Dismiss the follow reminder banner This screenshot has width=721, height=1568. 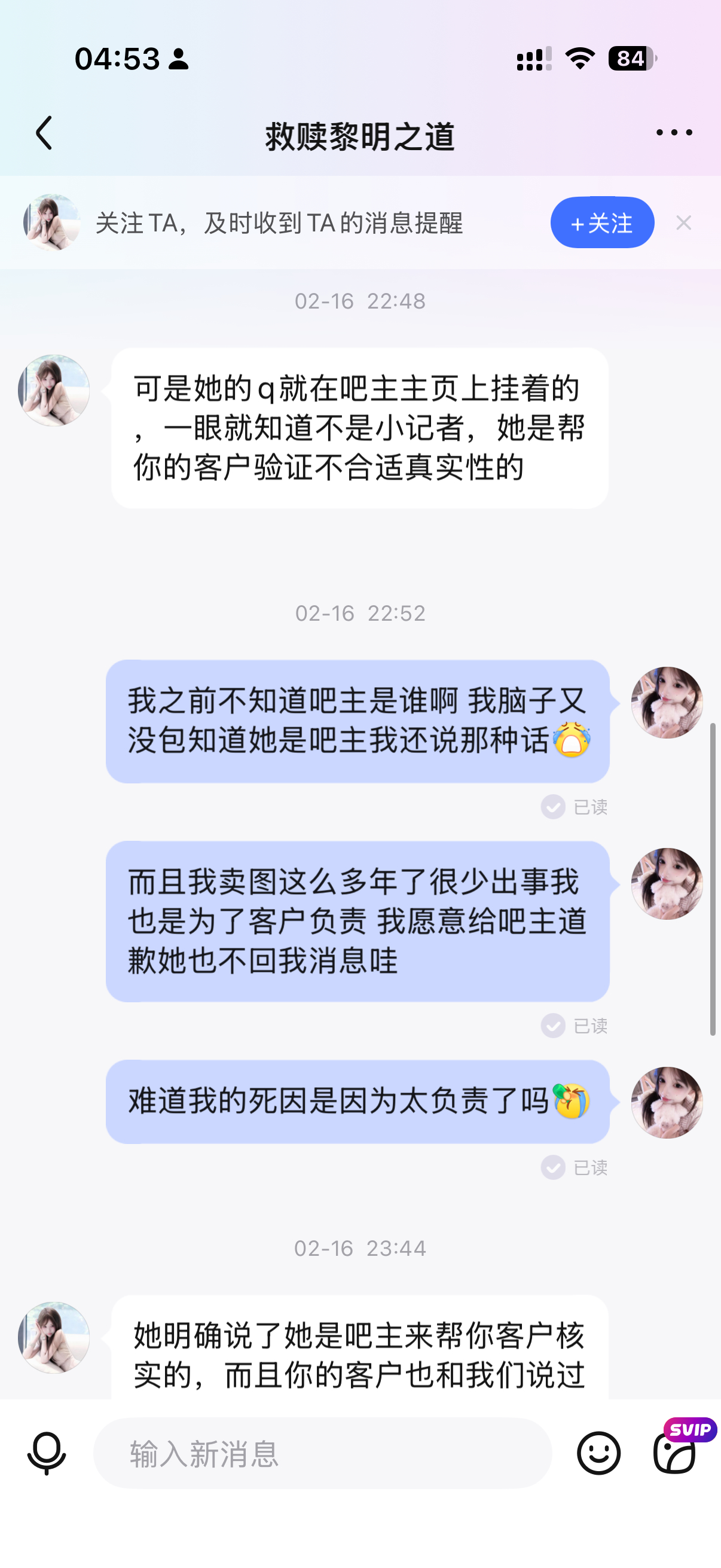tap(683, 223)
